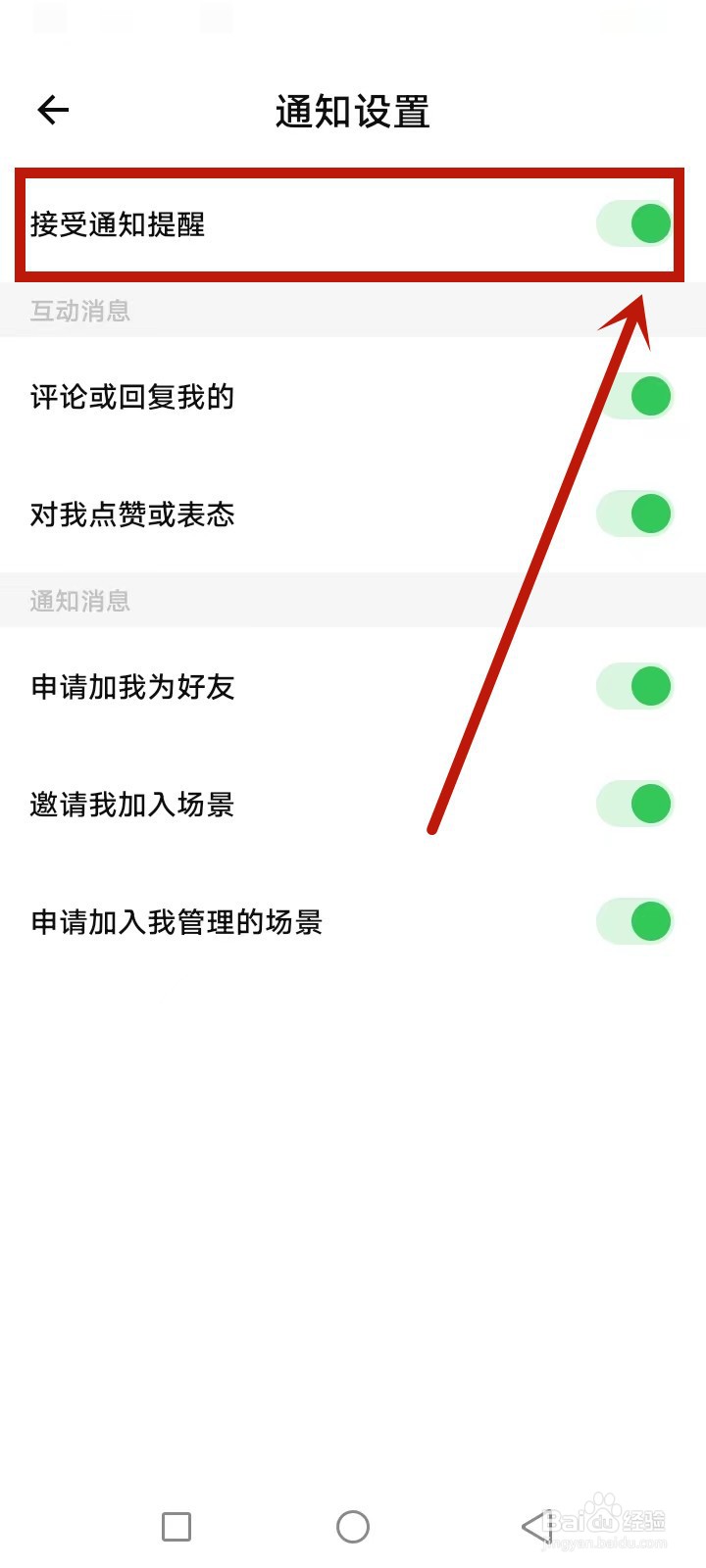Screen dimensions: 706x1568
Task: Select the 互动消息 section header
Action: pyautogui.click(x=78, y=311)
